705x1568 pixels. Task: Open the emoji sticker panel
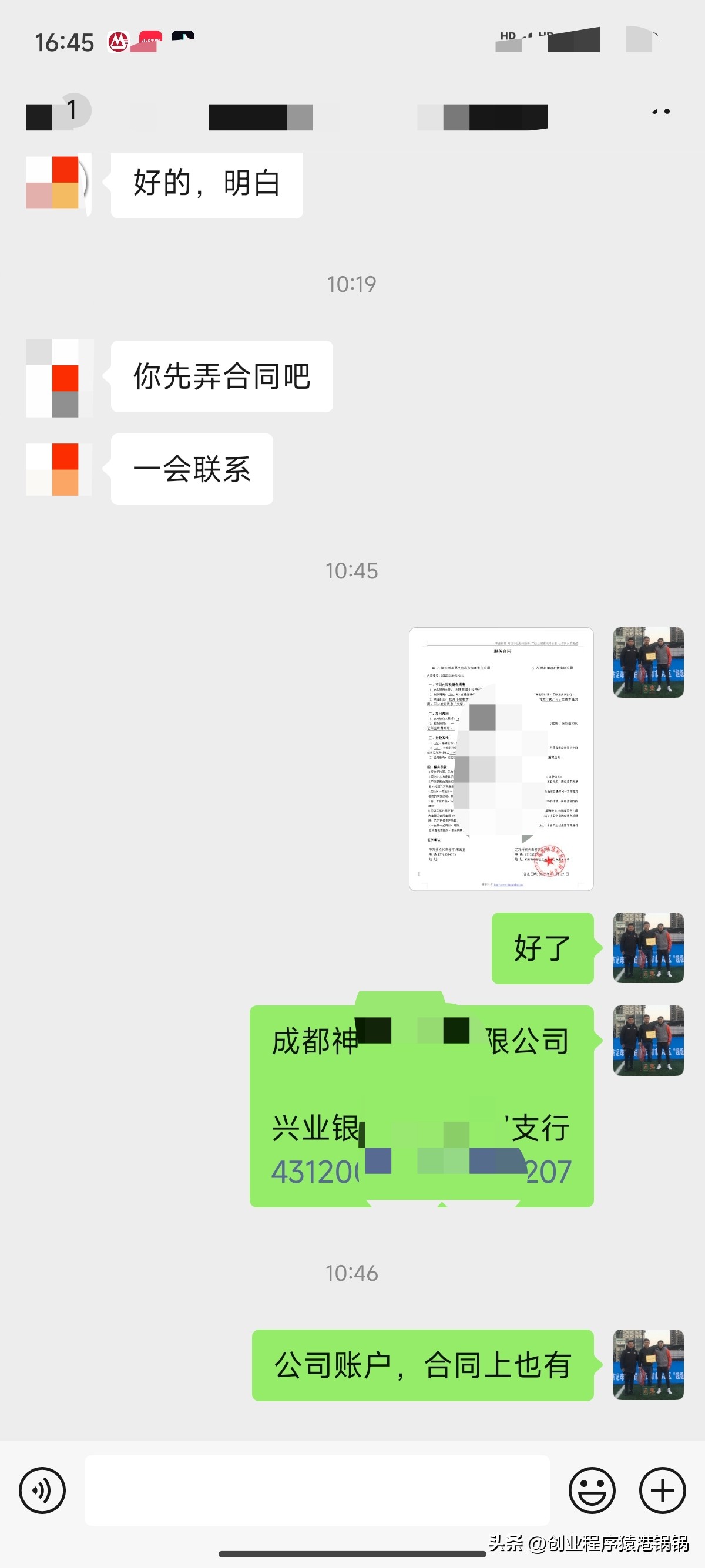pyautogui.click(x=592, y=1490)
